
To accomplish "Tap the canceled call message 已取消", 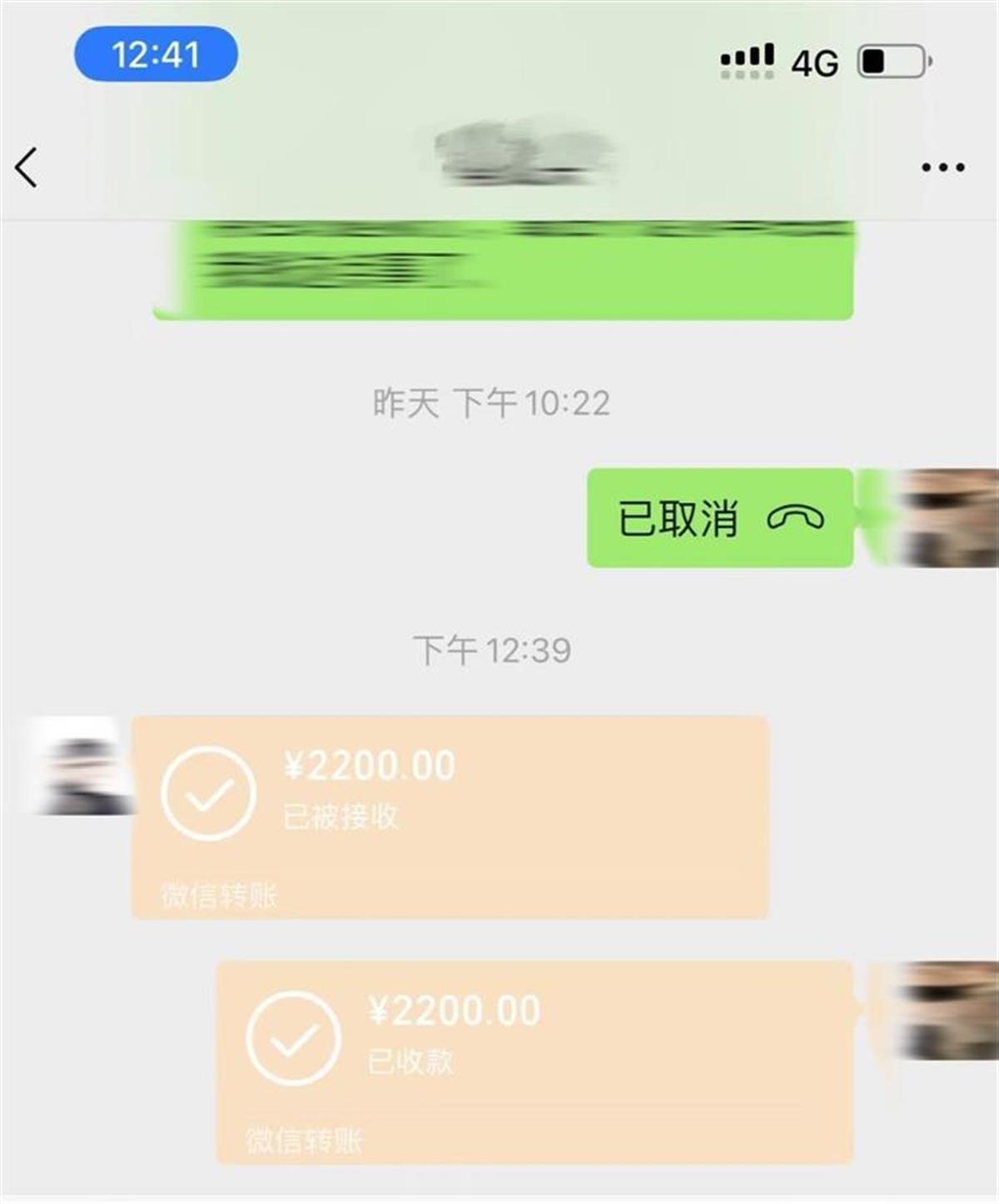I will (x=719, y=518).
